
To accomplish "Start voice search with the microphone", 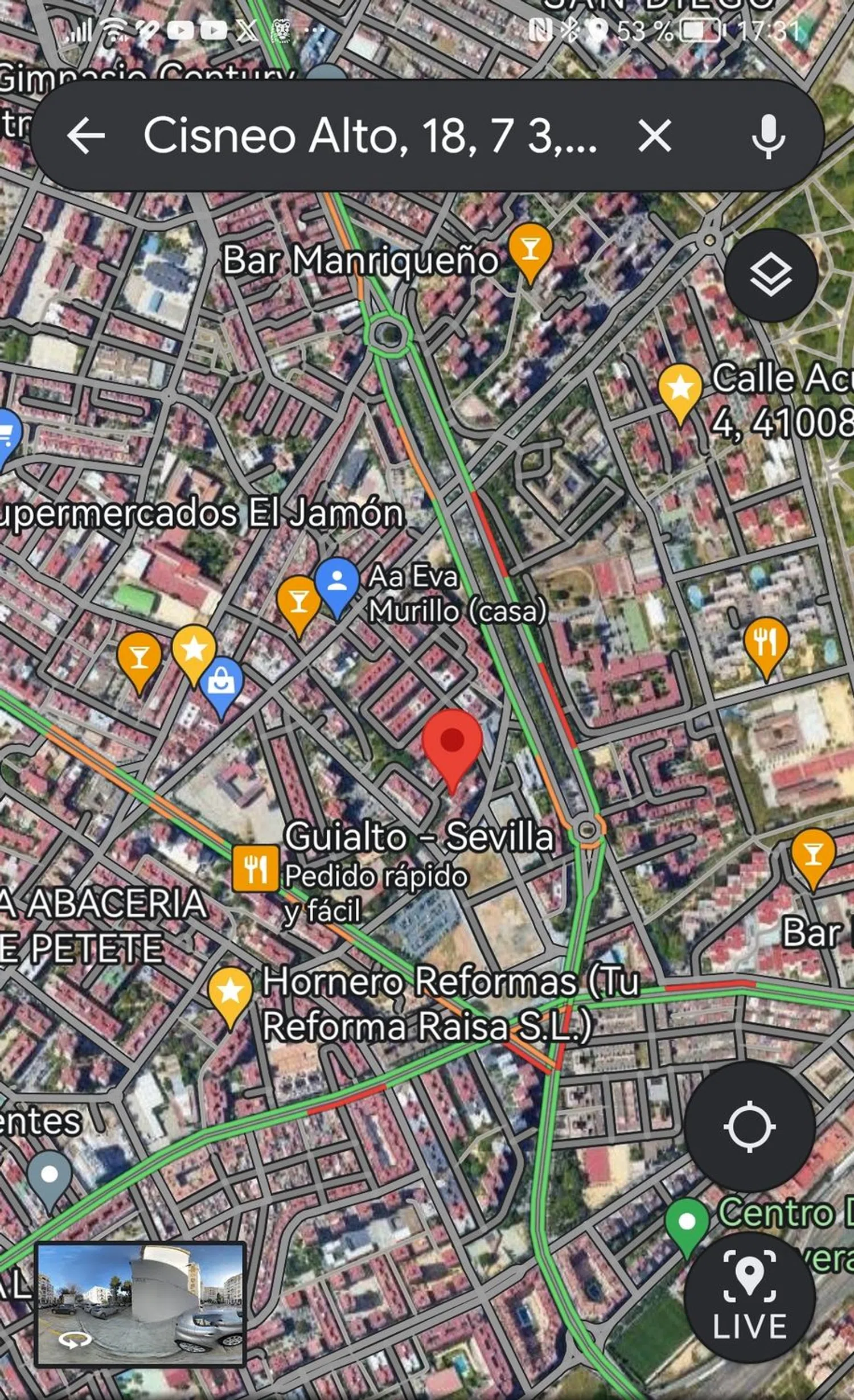I will tap(768, 136).
